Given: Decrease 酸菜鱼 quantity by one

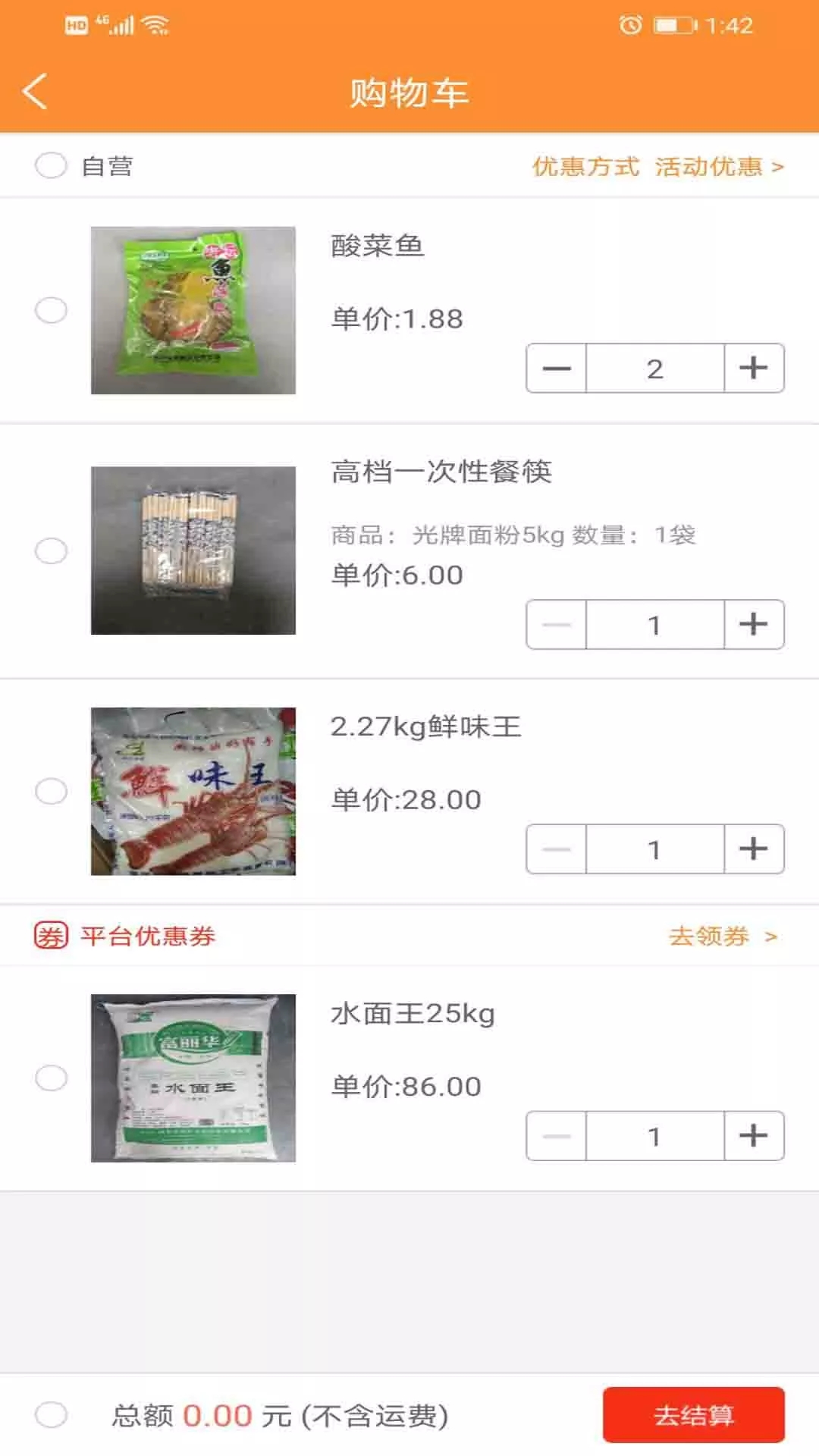Looking at the screenshot, I should click(557, 369).
